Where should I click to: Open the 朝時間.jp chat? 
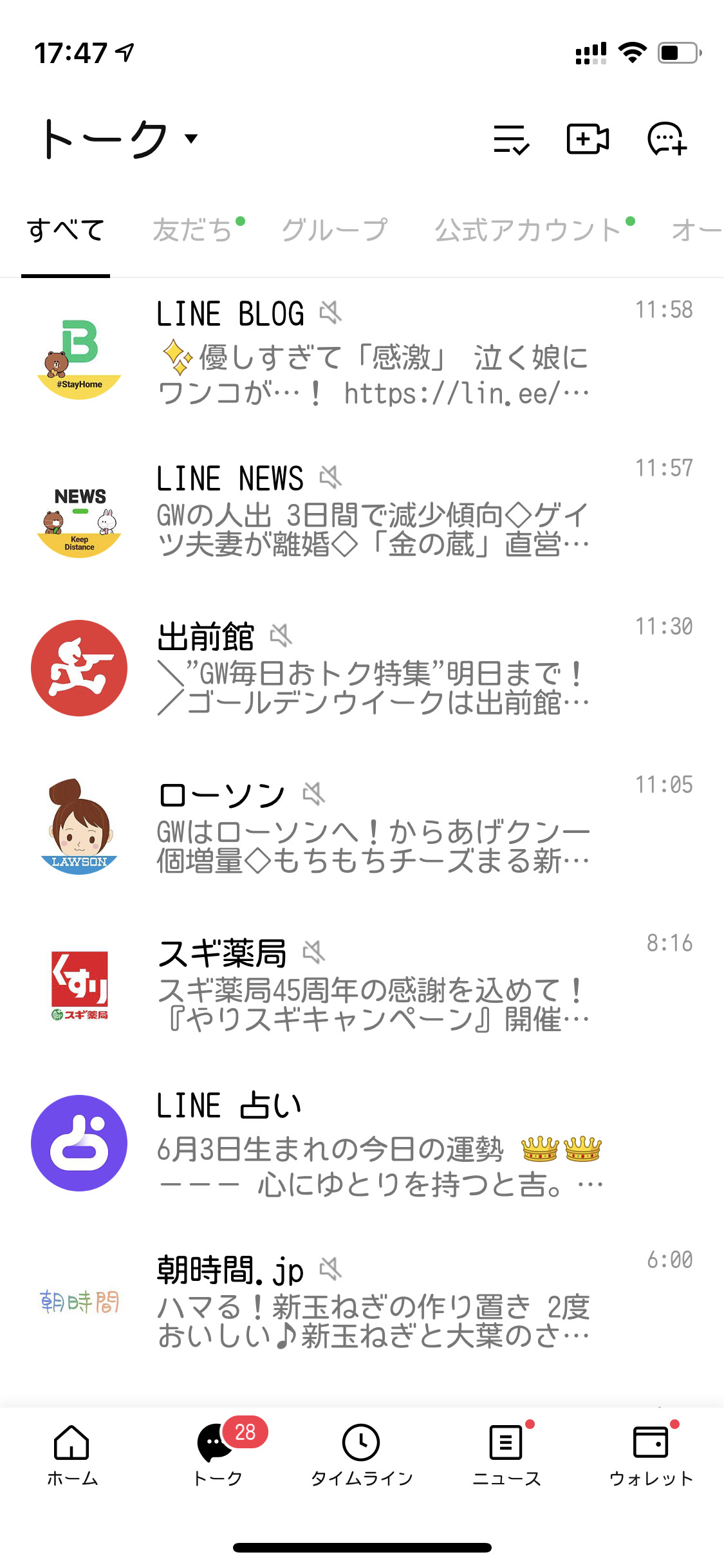click(x=373, y=1302)
